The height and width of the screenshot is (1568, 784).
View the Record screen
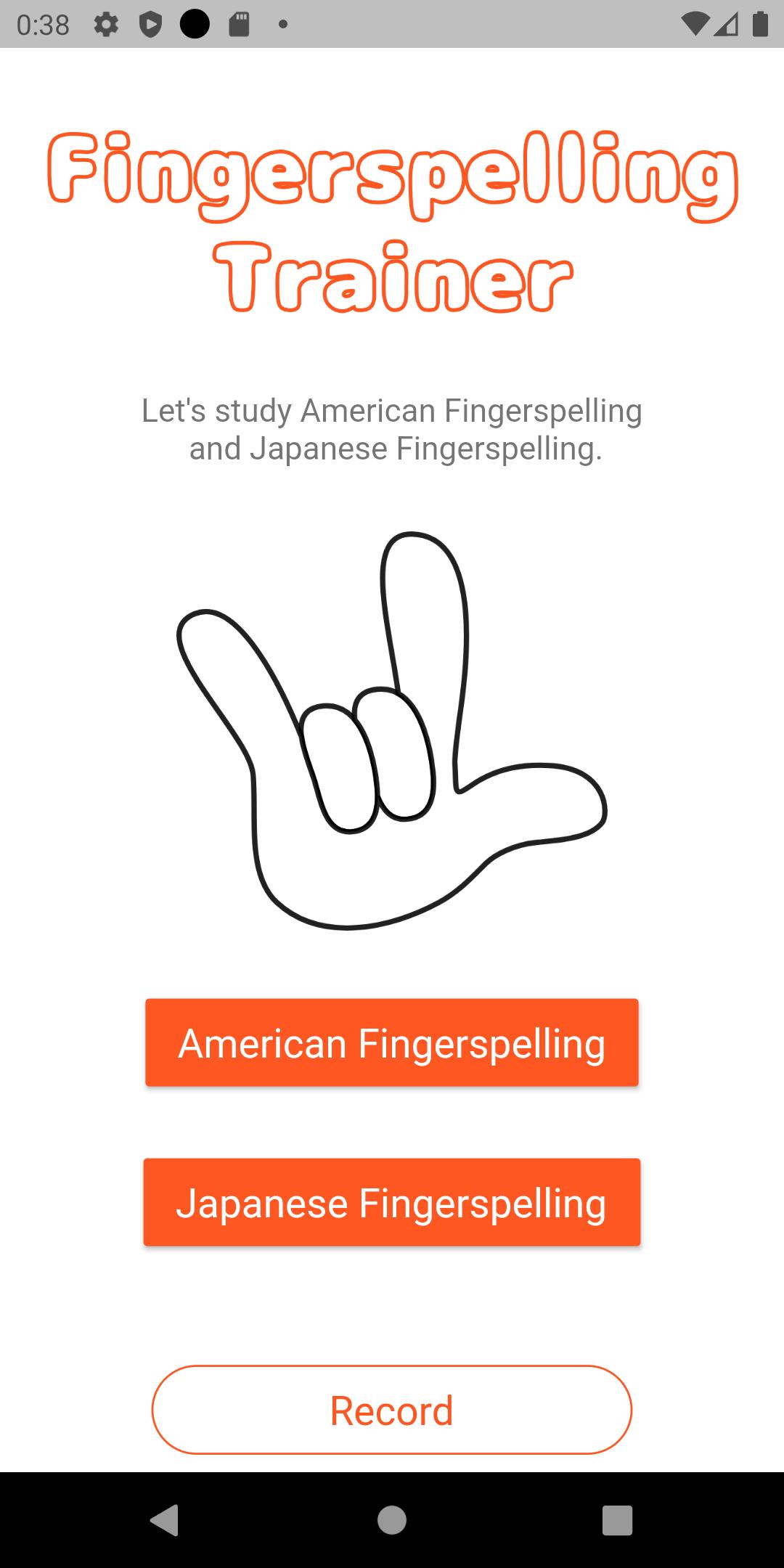point(391,1410)
